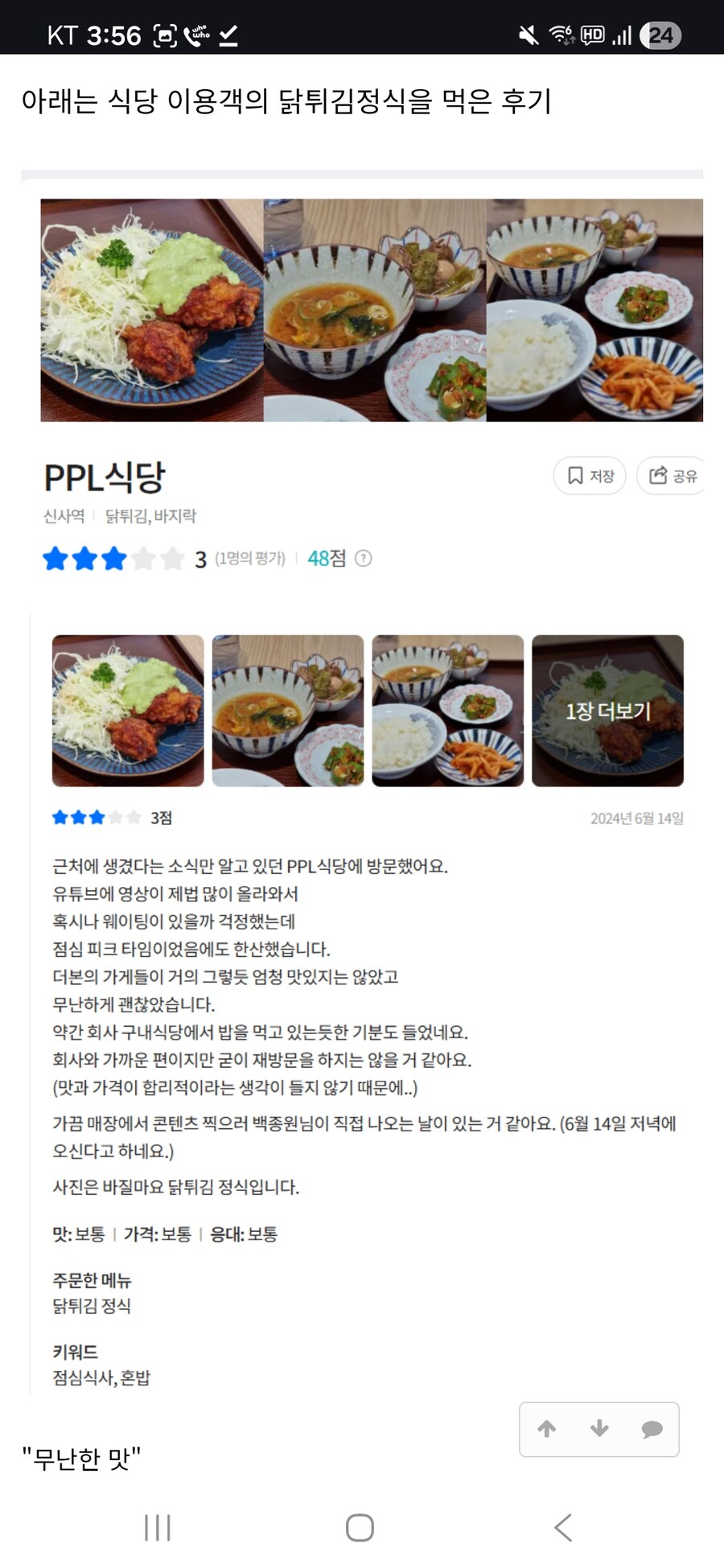
Task: Tap the Wi-Fi icon in the status bar
Action: point(559,34)
